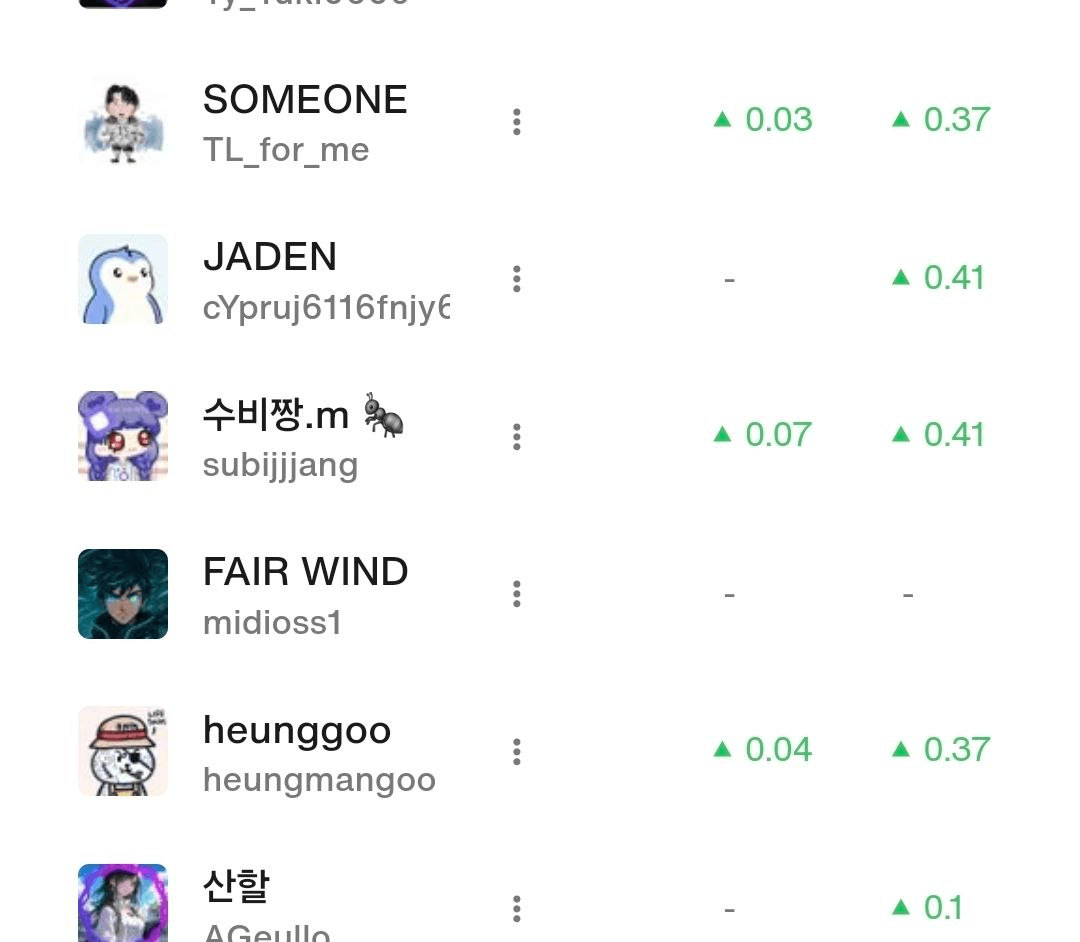Tap the three-dot menu beside 산할
Viewport: 1080px width, 942px height.
point(516,909)
